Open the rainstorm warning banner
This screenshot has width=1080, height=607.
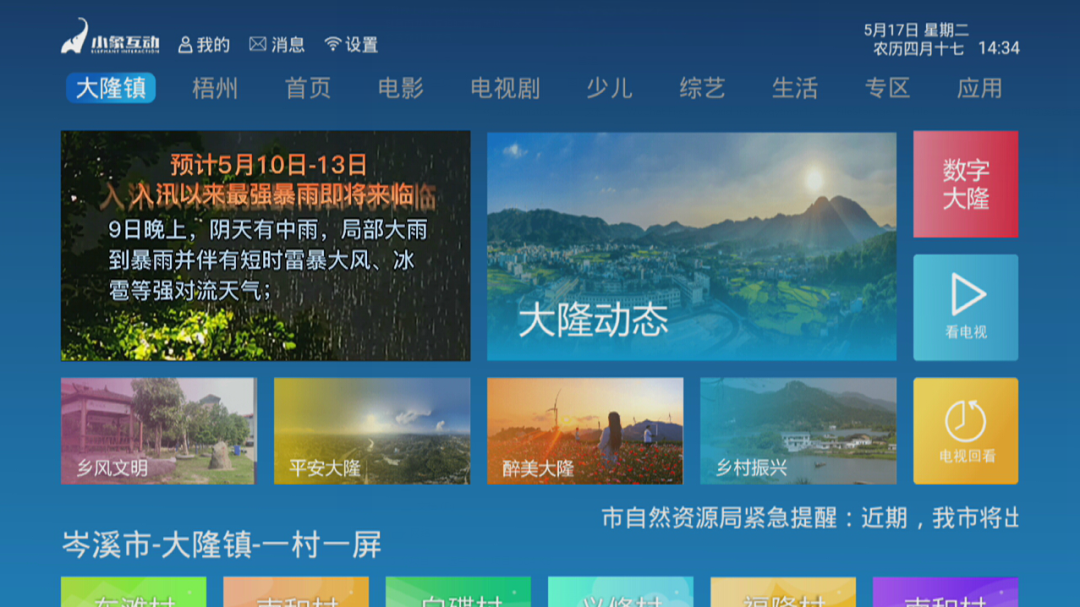point(265,245)
